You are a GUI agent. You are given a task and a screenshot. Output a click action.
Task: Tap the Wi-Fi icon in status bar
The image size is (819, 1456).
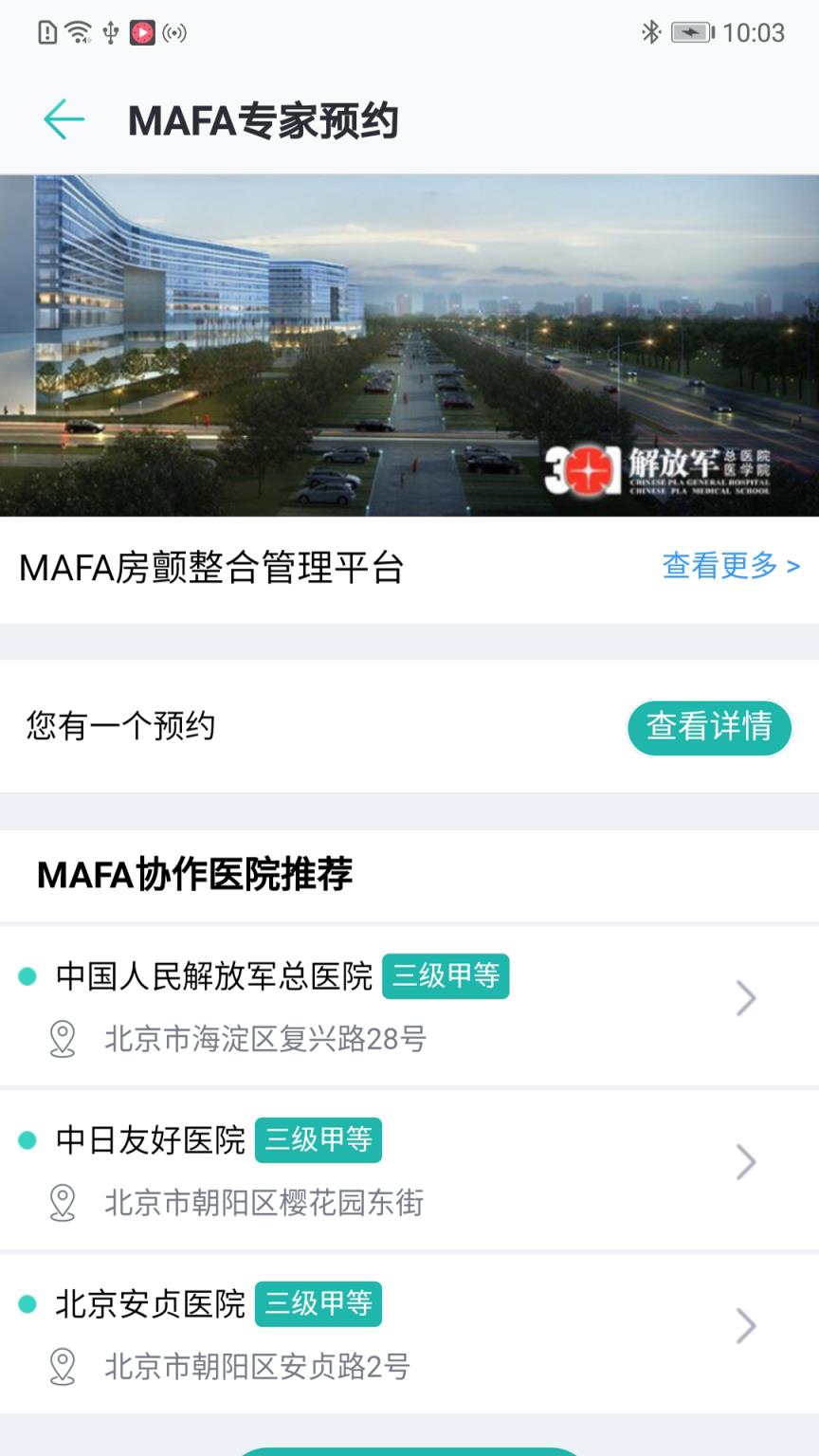pos(75,29)
